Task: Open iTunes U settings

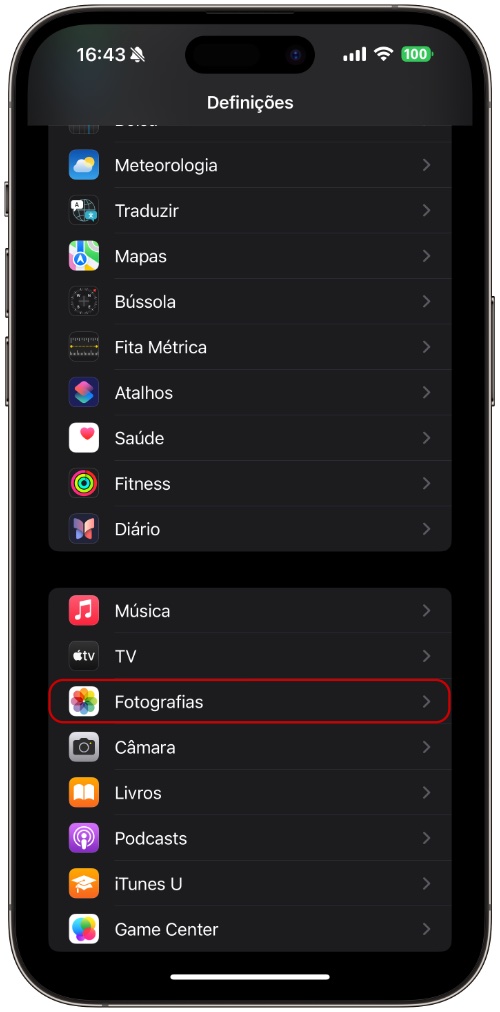Action: pos(250,884)
